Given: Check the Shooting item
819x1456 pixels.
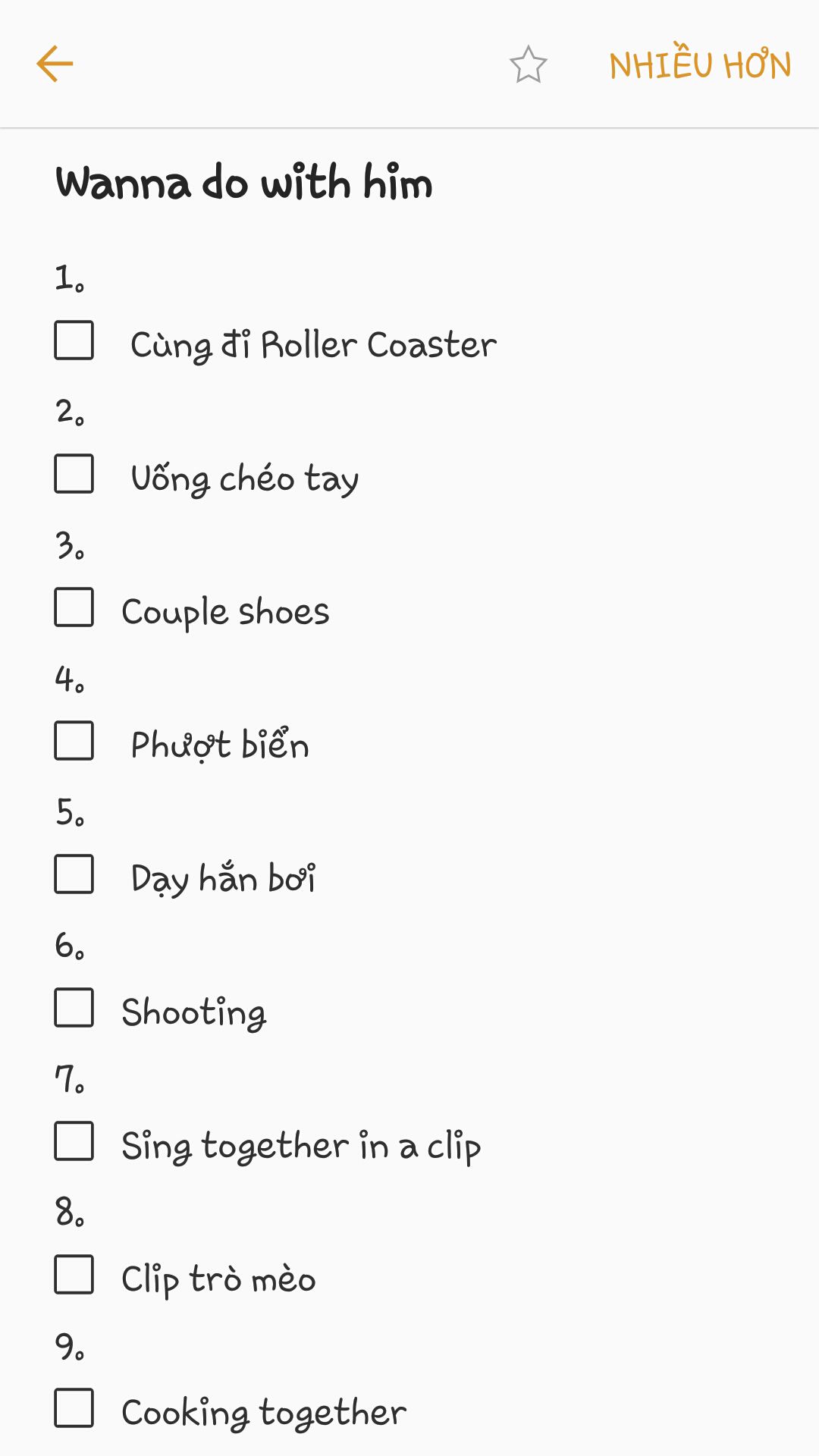Looking at the screenshot, I should [74, 1007].
